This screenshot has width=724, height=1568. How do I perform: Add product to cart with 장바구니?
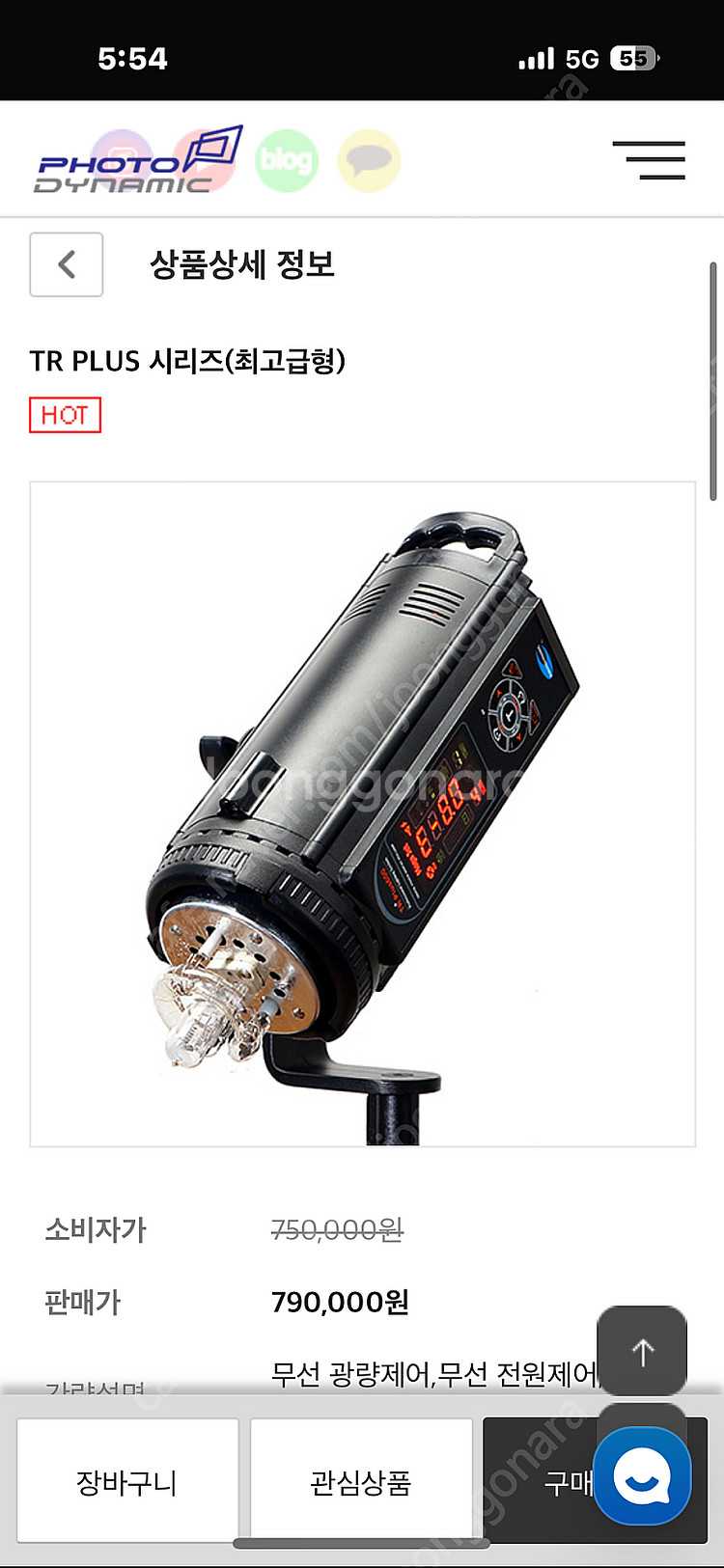pos(127,1481)
